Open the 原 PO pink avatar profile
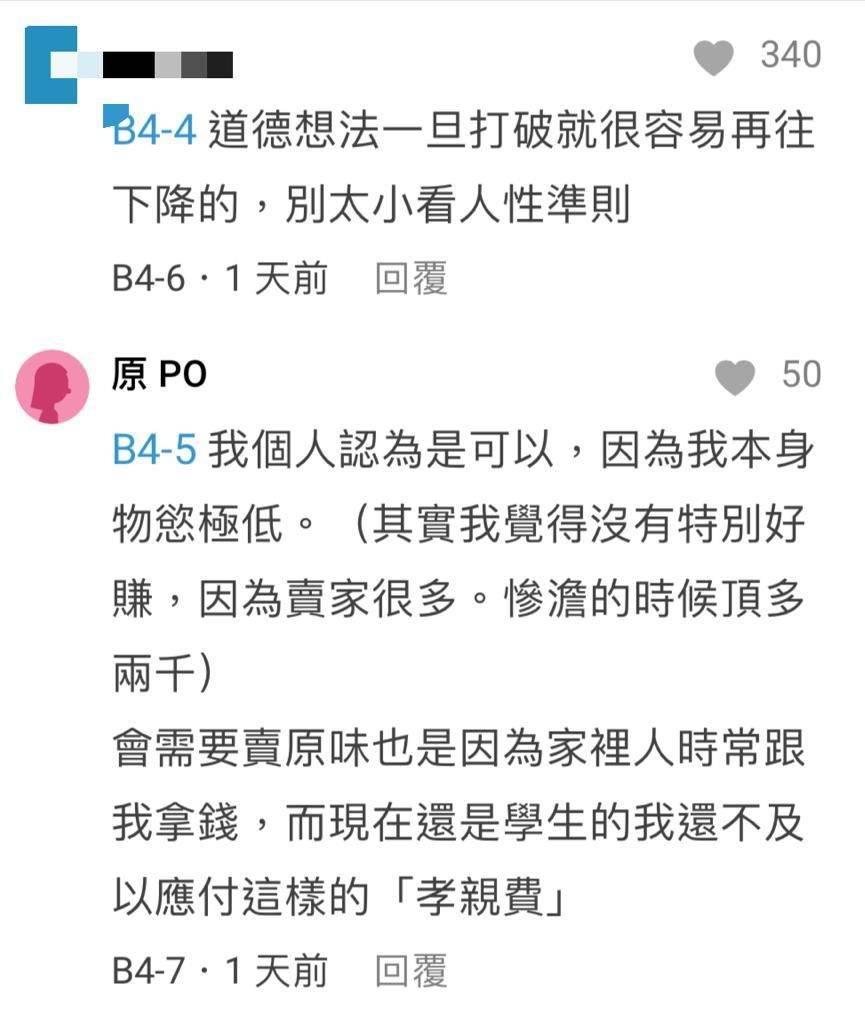The image size is (865, 1024). coord(52,386)
